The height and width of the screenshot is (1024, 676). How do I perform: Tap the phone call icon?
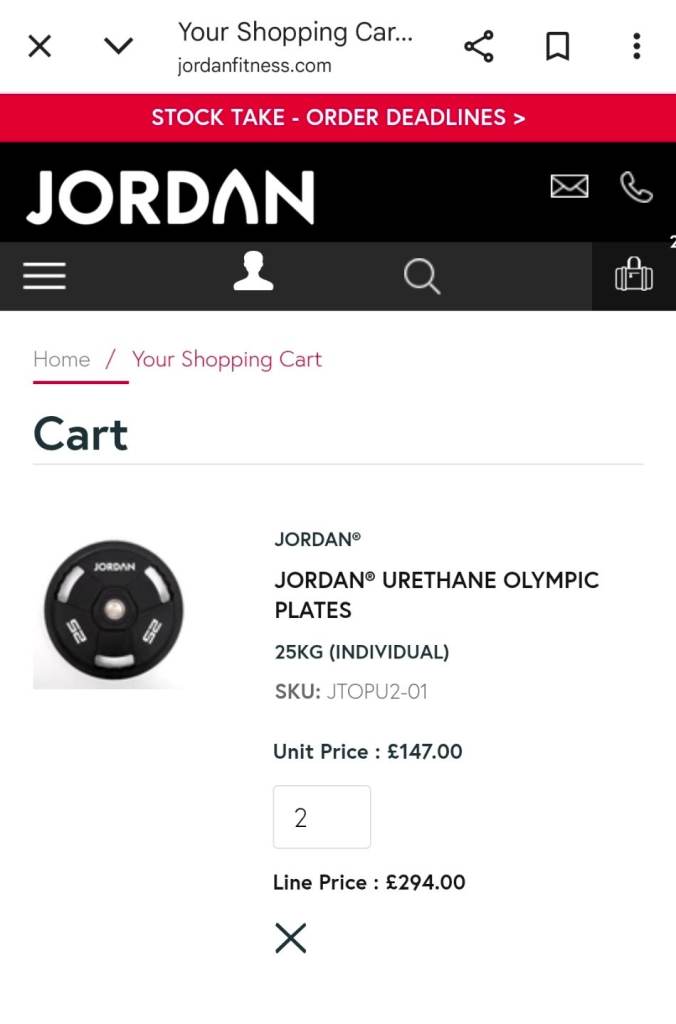point(636,187)
